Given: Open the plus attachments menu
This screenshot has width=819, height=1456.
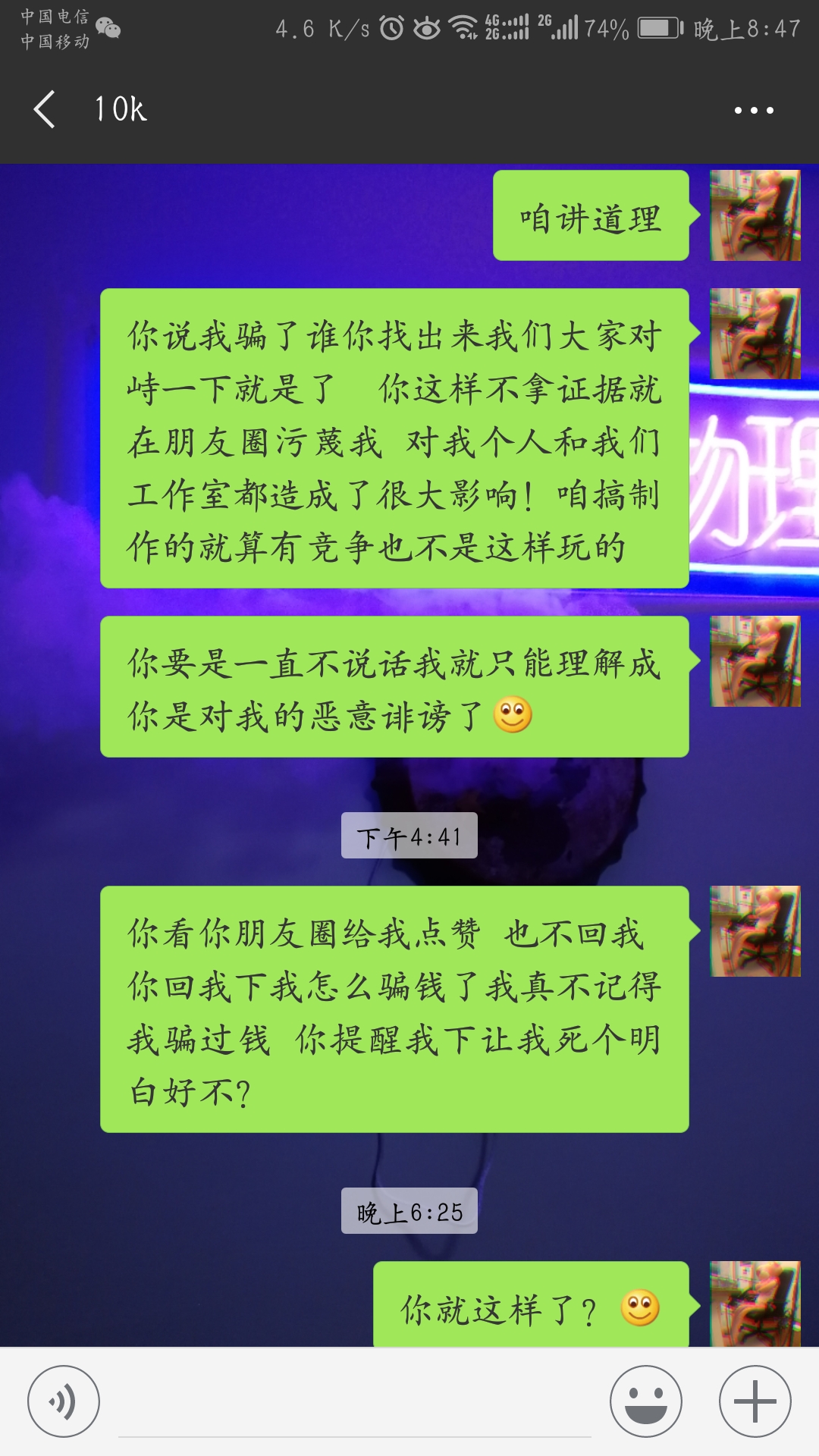Looking at the screenshot, I should click(755, 1401).
